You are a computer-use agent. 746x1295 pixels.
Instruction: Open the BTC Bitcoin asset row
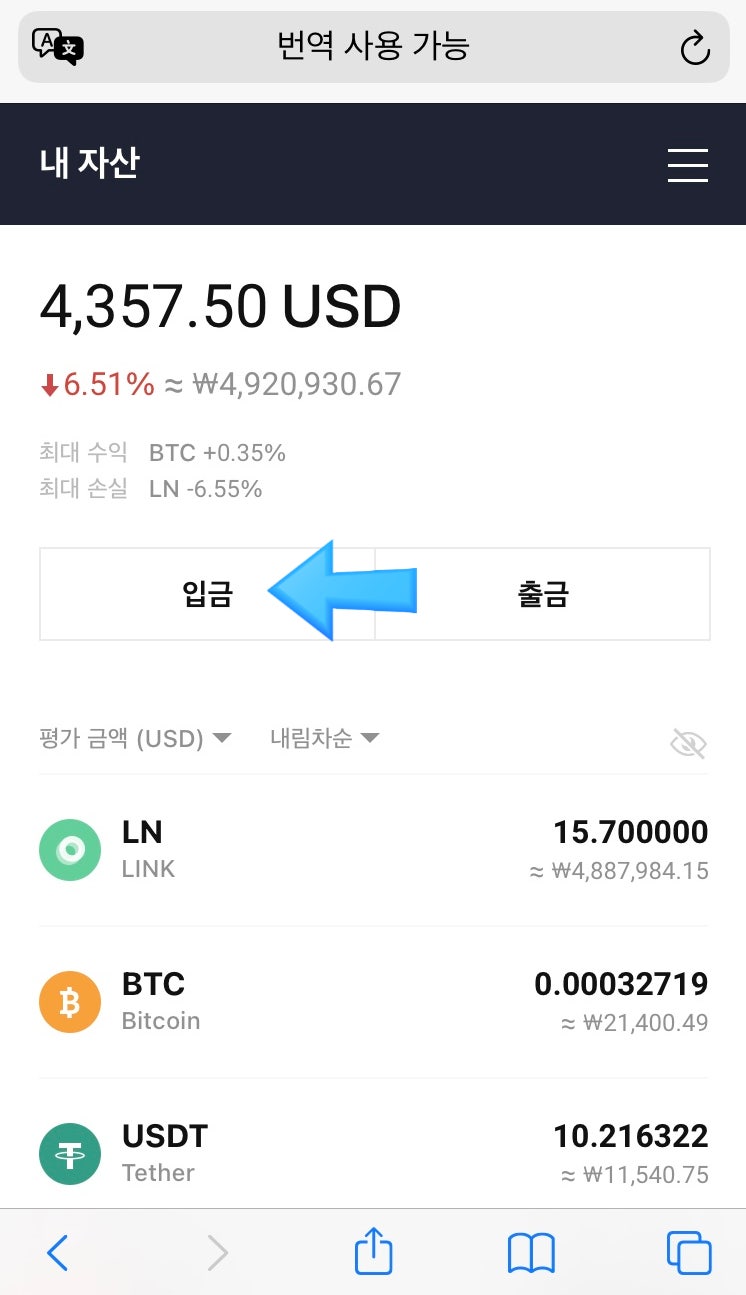coord(374,1002)
